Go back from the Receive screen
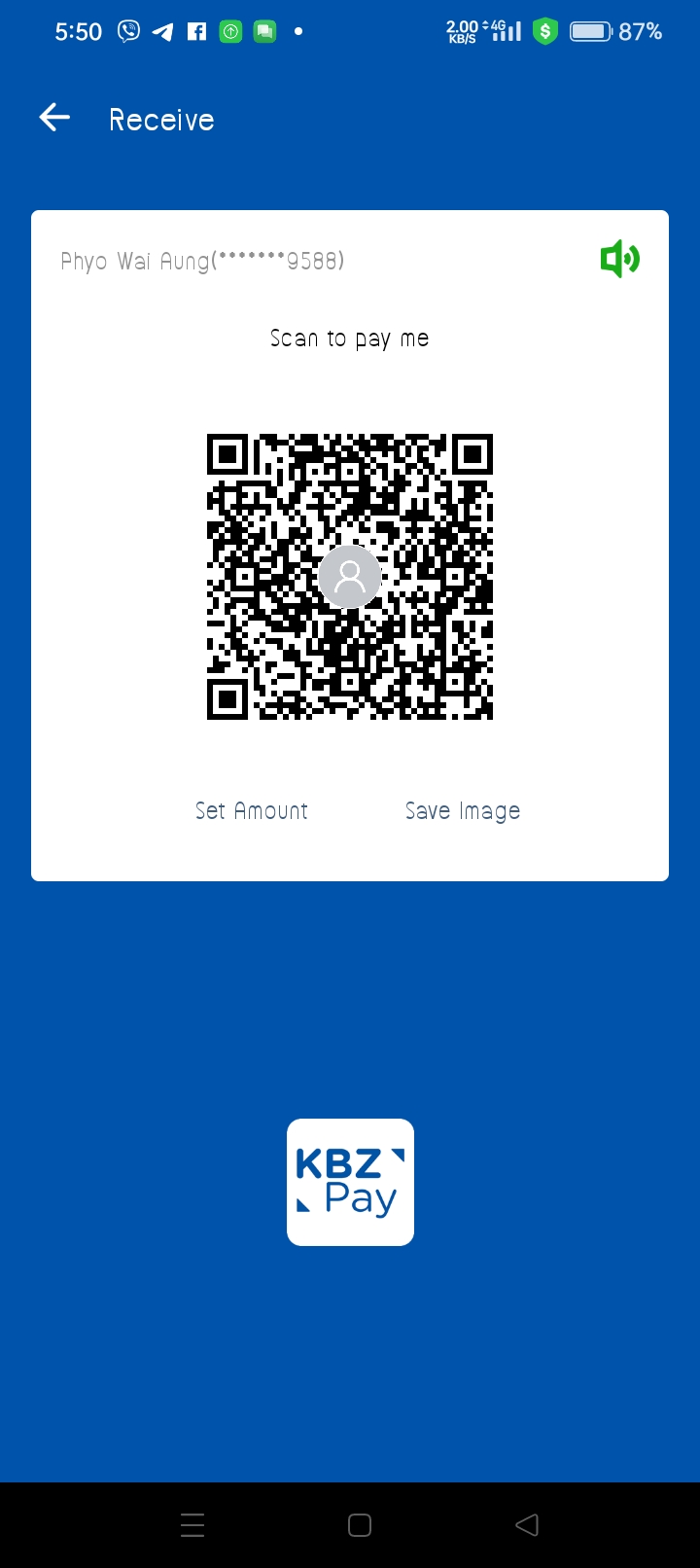This screenshot has width=700, height=1568. tap(54, 119)
